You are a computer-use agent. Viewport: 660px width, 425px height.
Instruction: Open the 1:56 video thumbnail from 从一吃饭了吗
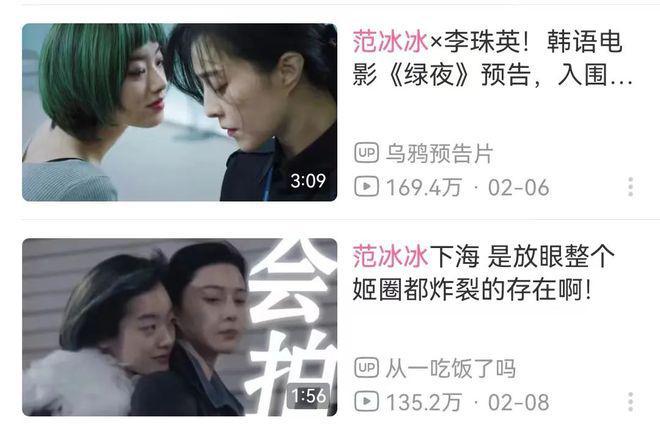click(180, 326)
